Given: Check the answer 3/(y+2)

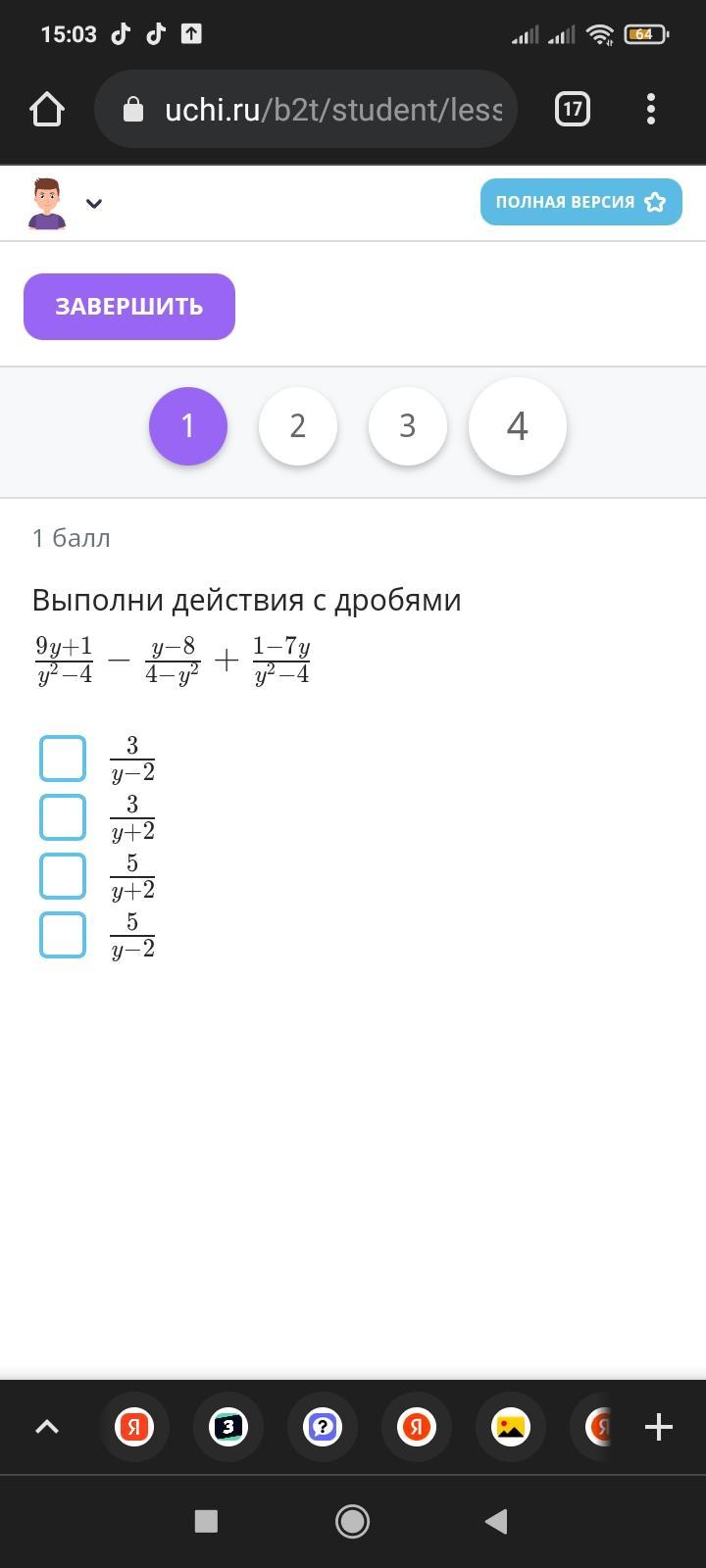Looking at the screenshot, I should [63, 817].
